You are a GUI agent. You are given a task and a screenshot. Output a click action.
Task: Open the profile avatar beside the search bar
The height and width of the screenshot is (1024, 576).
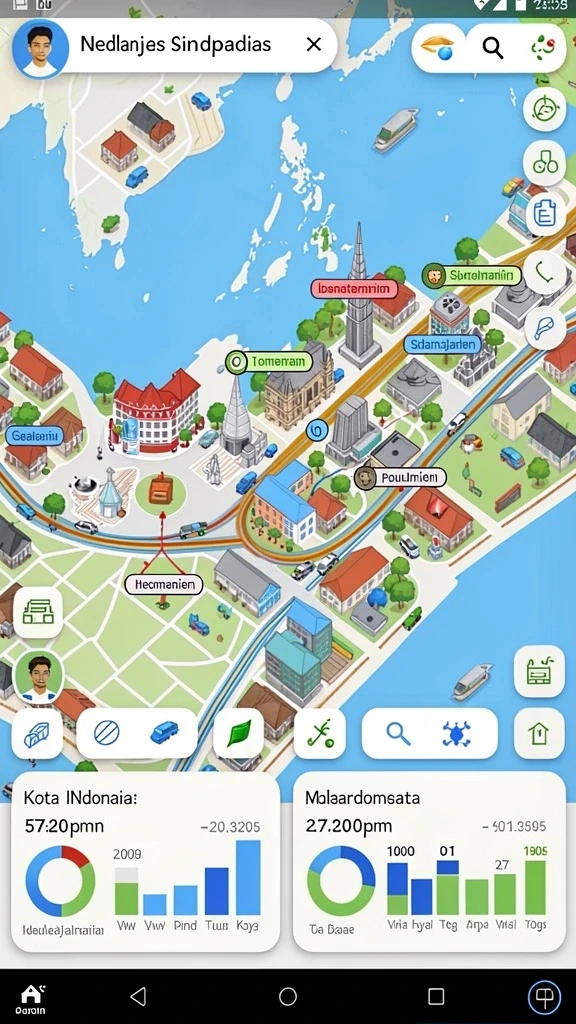[40, 49]
